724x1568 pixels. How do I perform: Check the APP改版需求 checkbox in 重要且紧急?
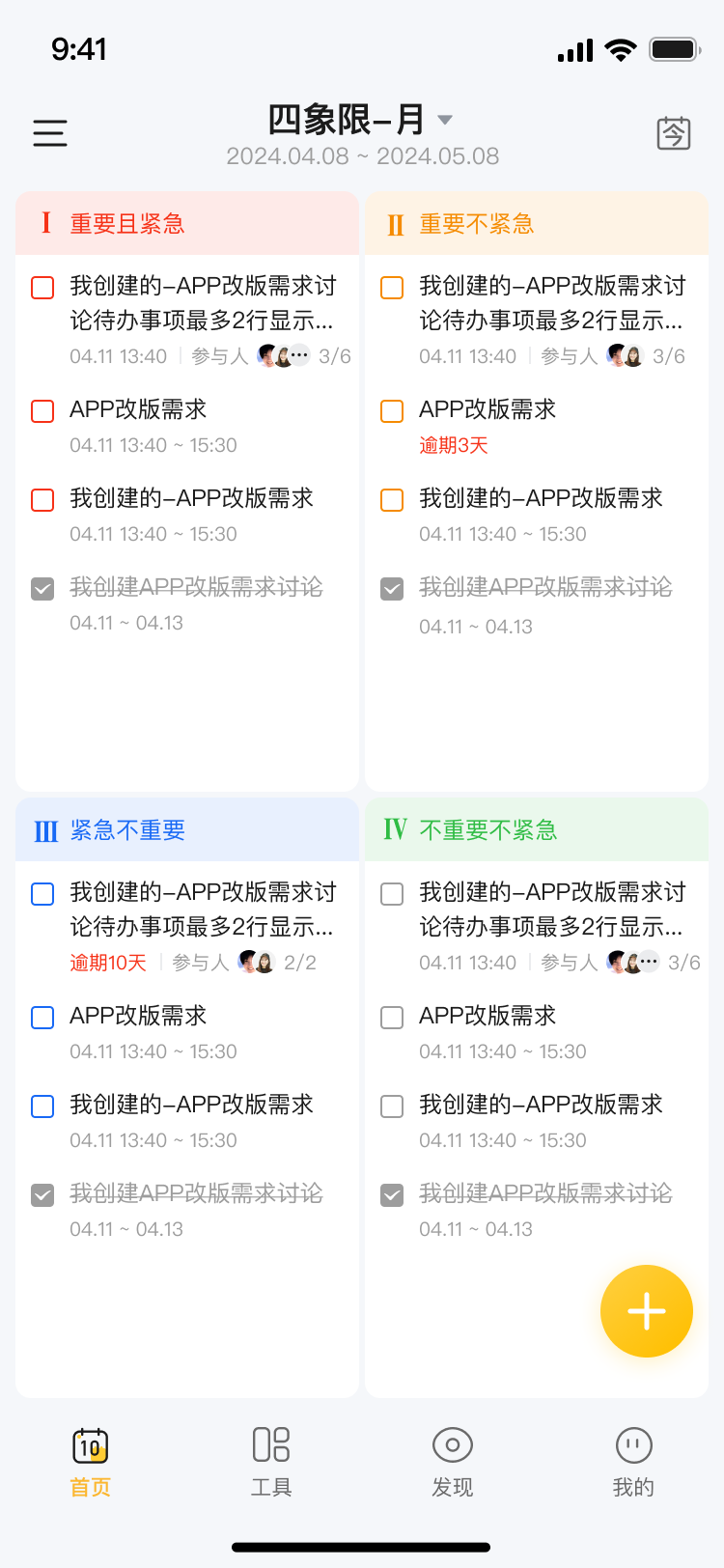pyautogui.click(x=41, y=410)
